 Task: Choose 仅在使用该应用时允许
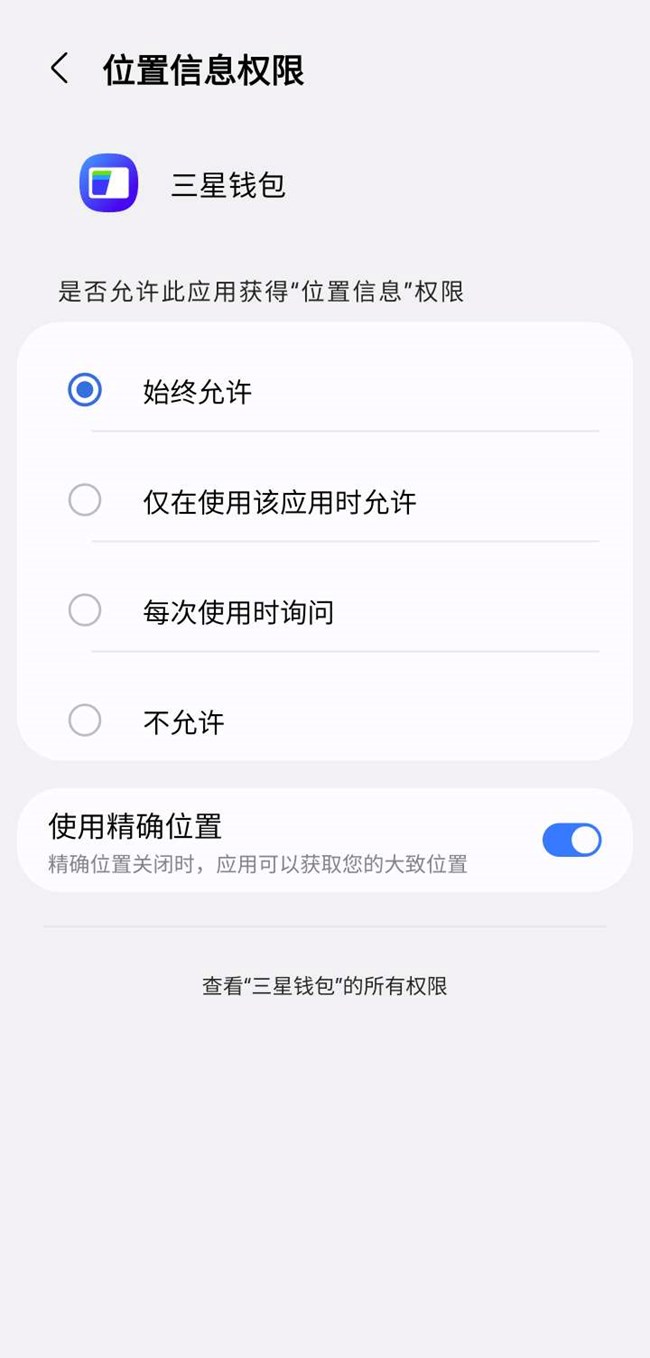tap(325, 500)
